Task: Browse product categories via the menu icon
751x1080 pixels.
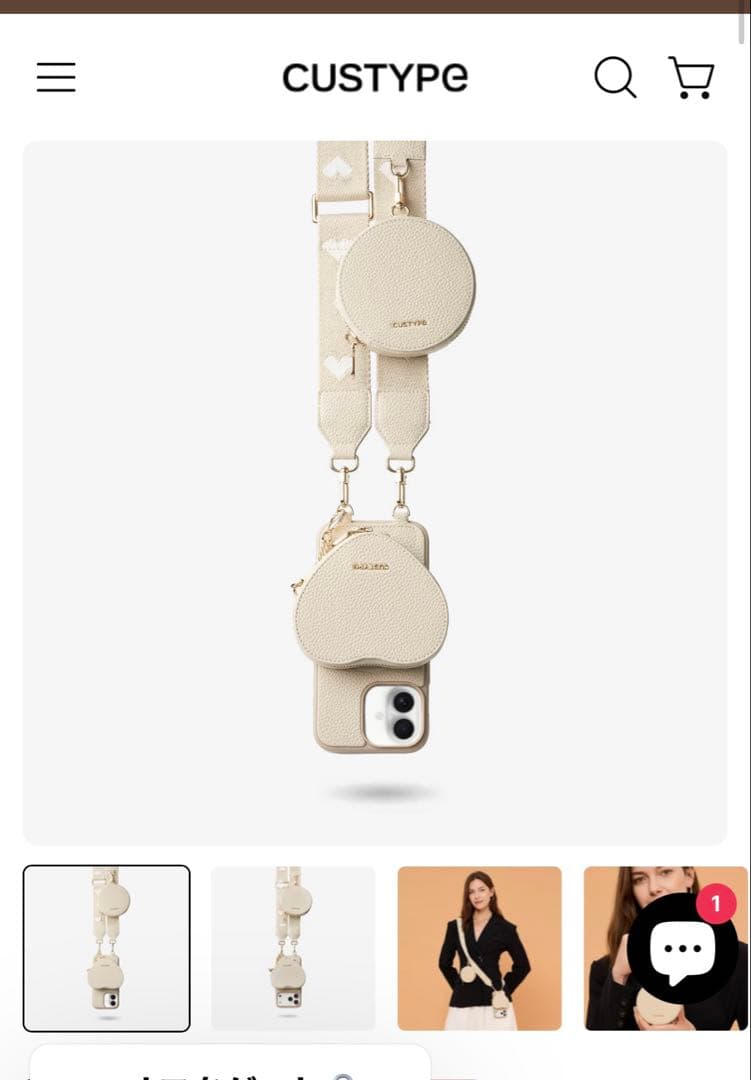Action: tap(56, 77)
